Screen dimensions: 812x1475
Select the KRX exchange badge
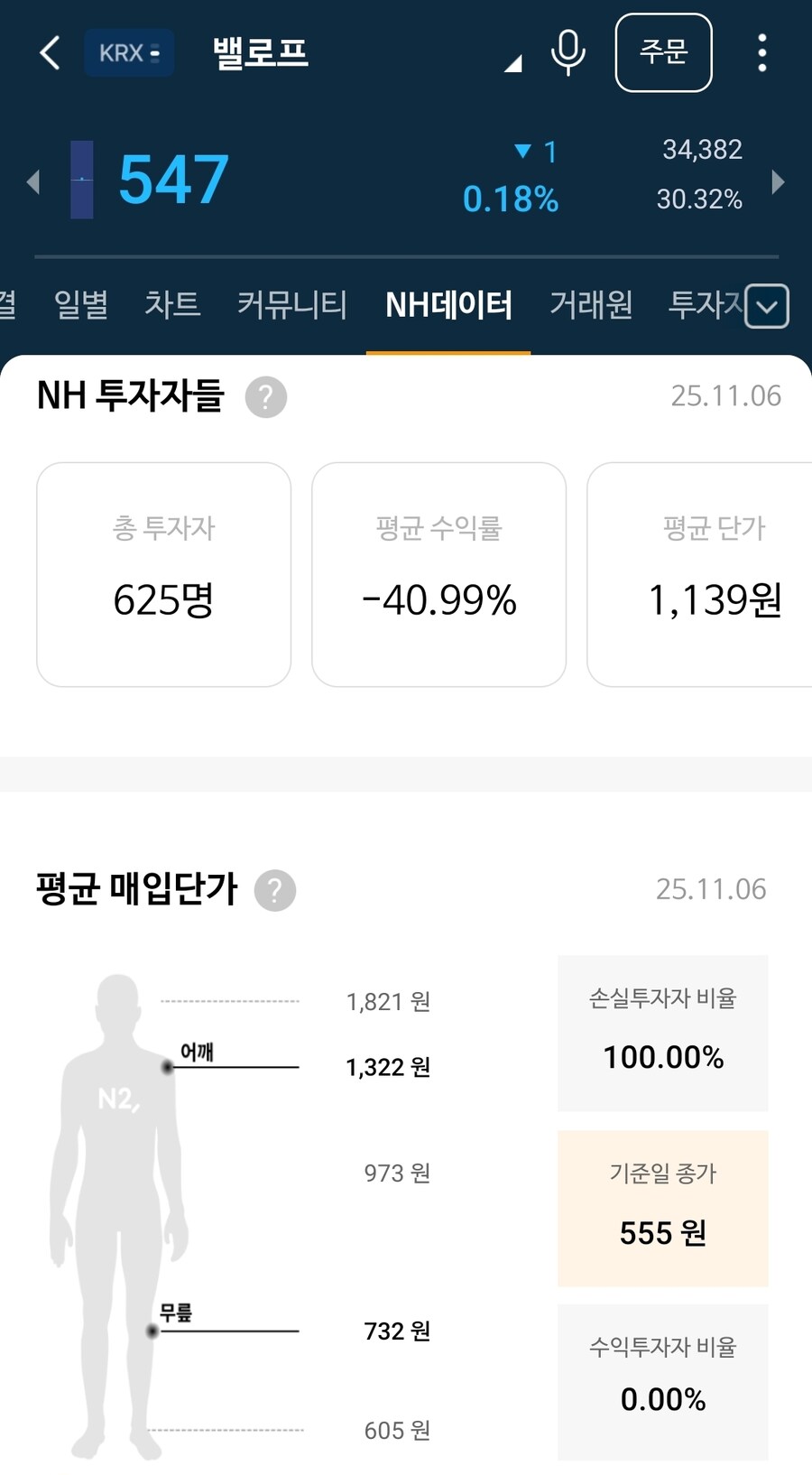click(129, 52)
